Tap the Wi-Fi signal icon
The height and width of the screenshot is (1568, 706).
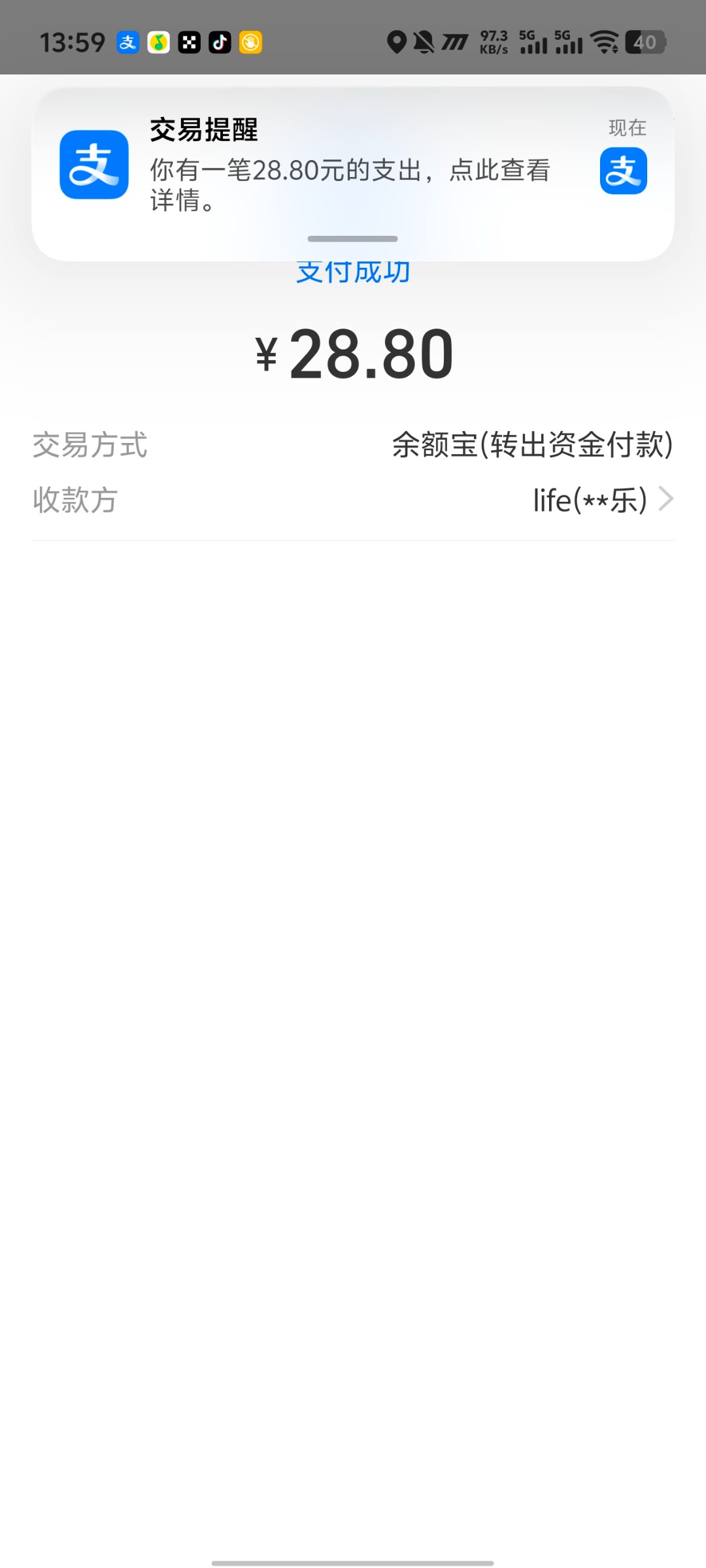pos(605,42)
